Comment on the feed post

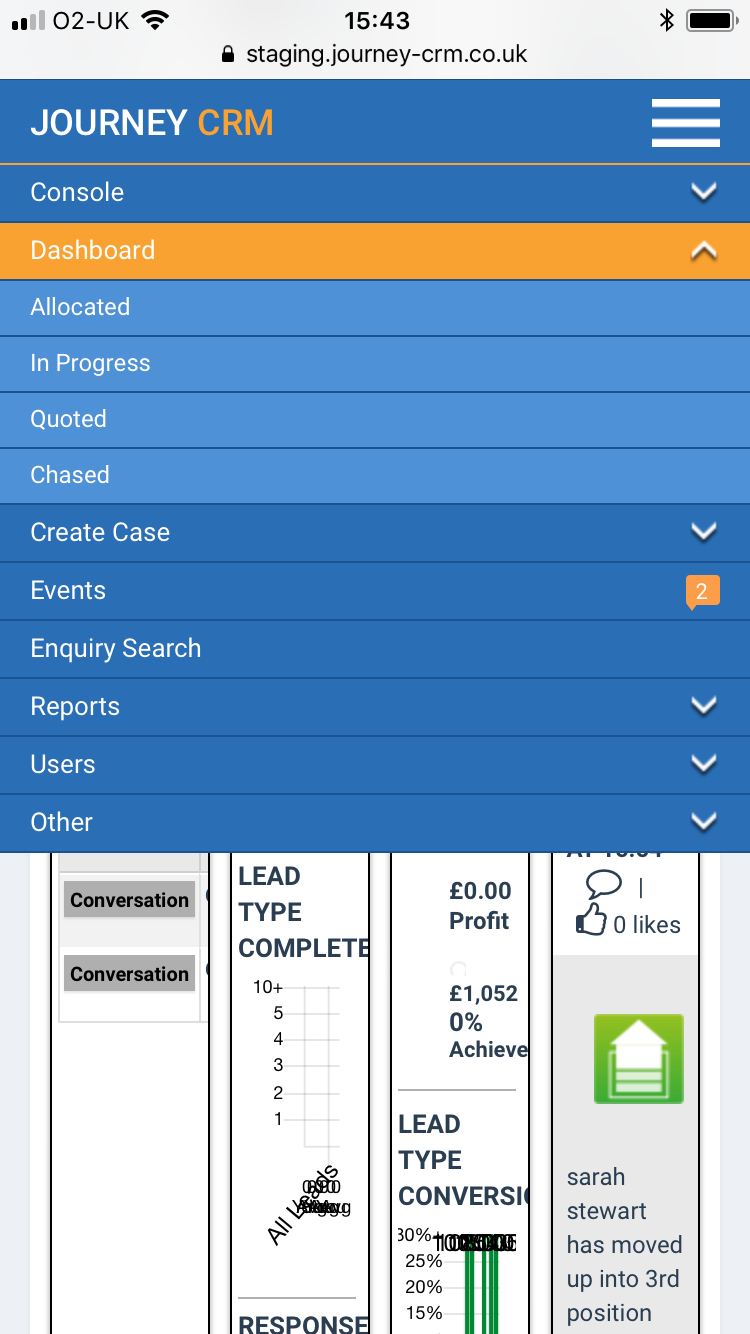604,885
